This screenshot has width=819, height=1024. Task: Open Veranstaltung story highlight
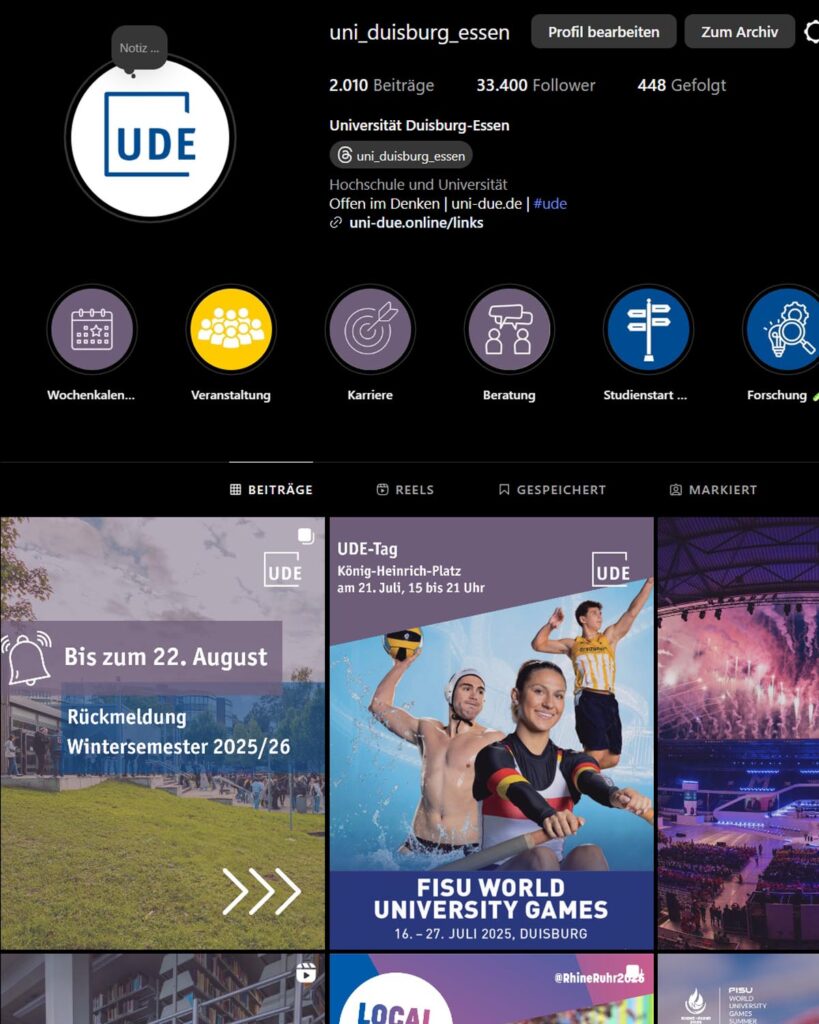[x=231, y=329]
